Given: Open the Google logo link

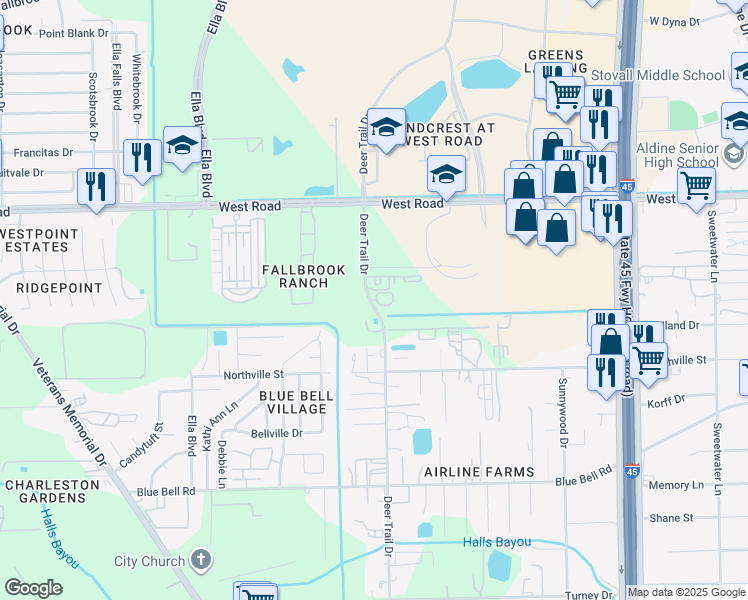Looking at the screenshot, I should pos(33,588).
